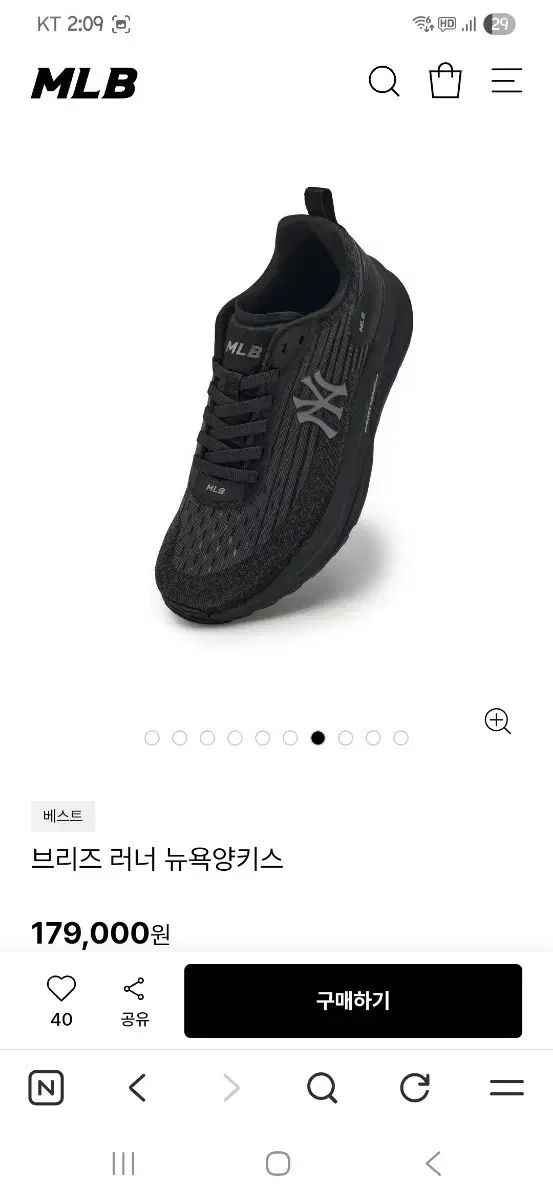Open browser search in the bottom toolbar

[322, 1088]
